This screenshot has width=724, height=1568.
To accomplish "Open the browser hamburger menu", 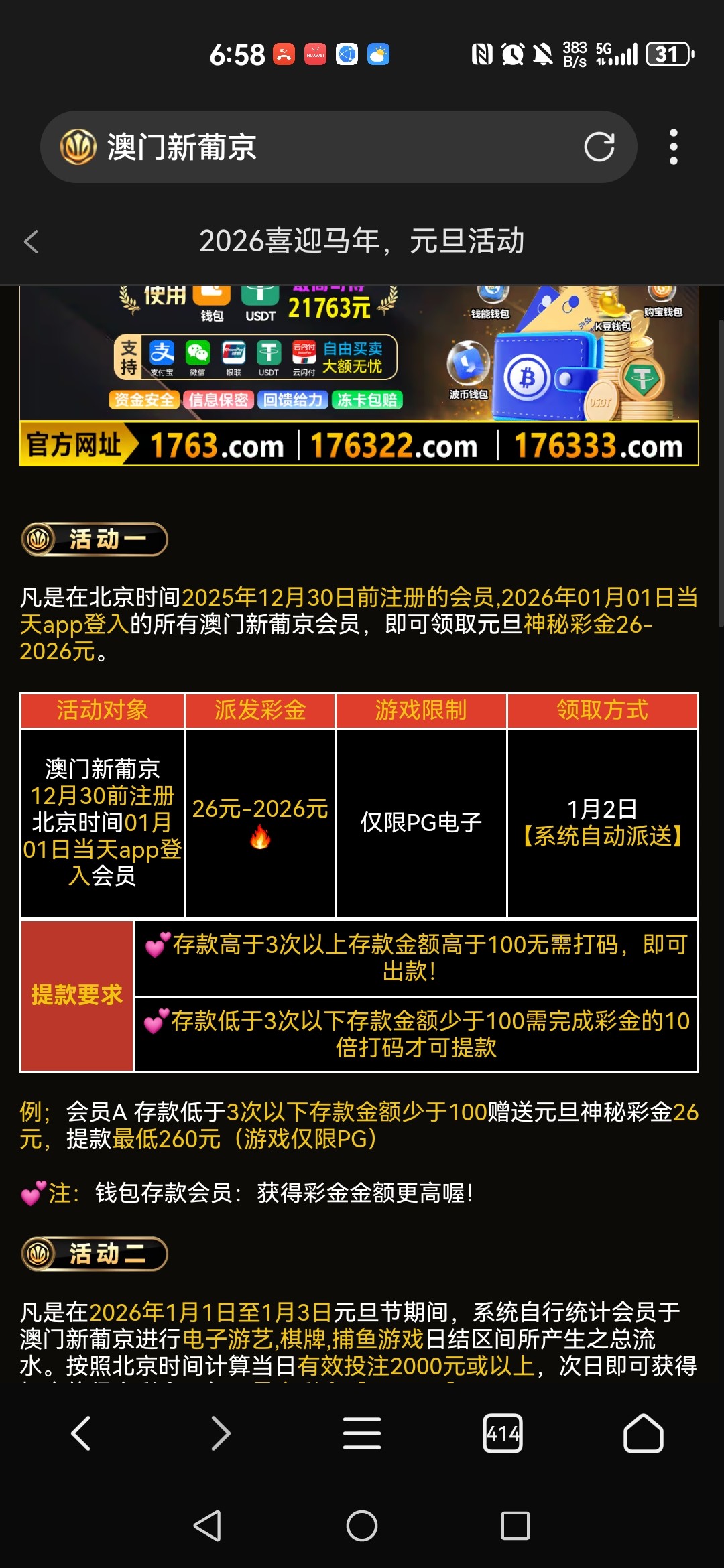I will point(362,1433).
